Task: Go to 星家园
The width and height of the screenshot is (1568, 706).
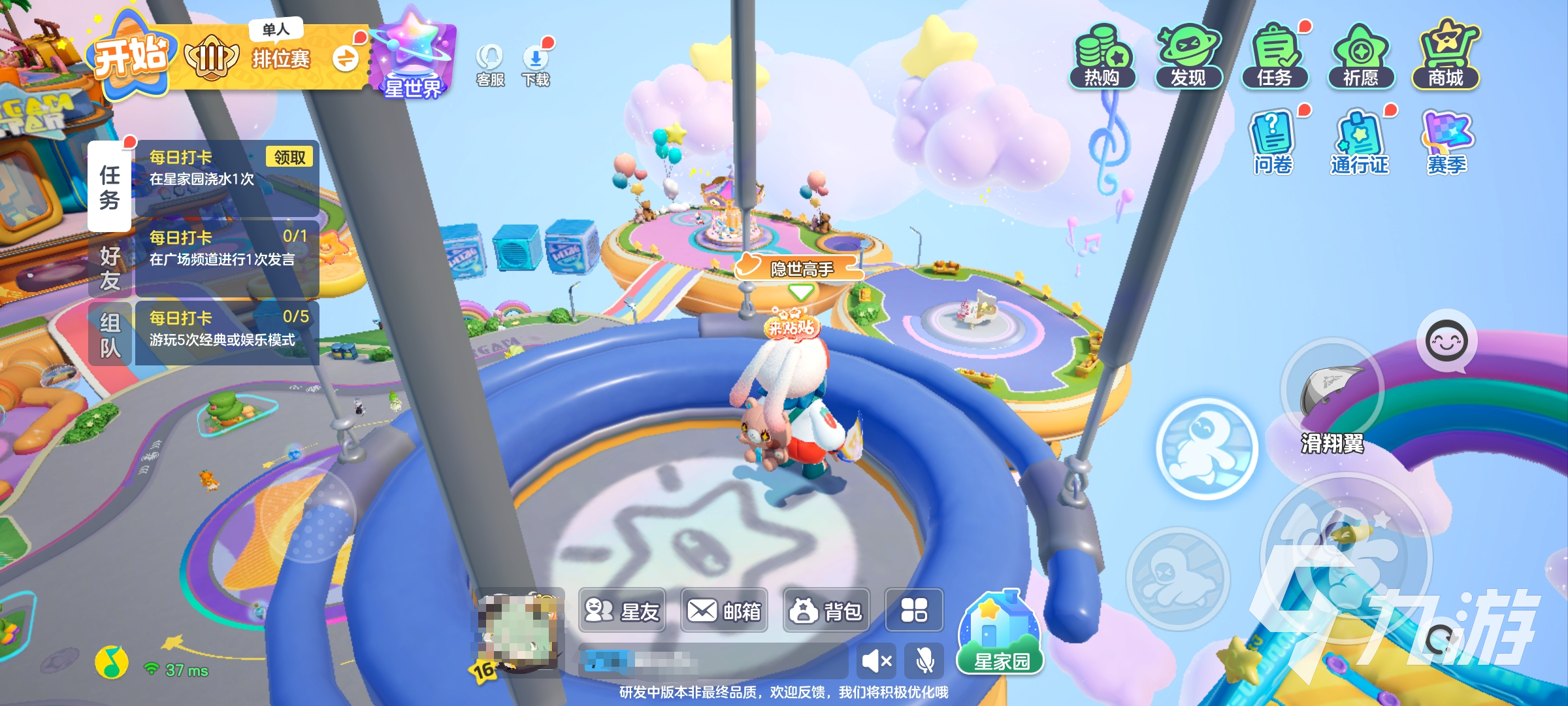Action: pos(1000,634)
